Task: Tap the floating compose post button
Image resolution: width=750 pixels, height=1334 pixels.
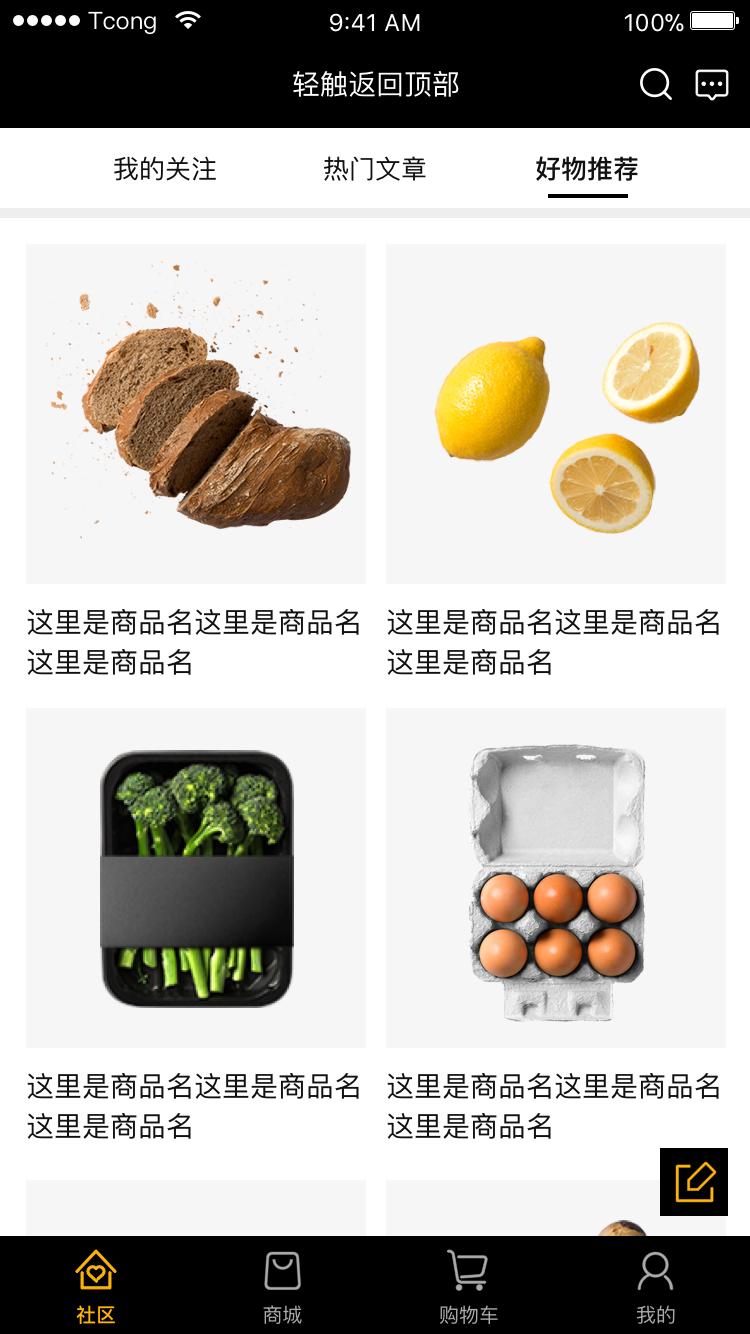Action: 694,1182
